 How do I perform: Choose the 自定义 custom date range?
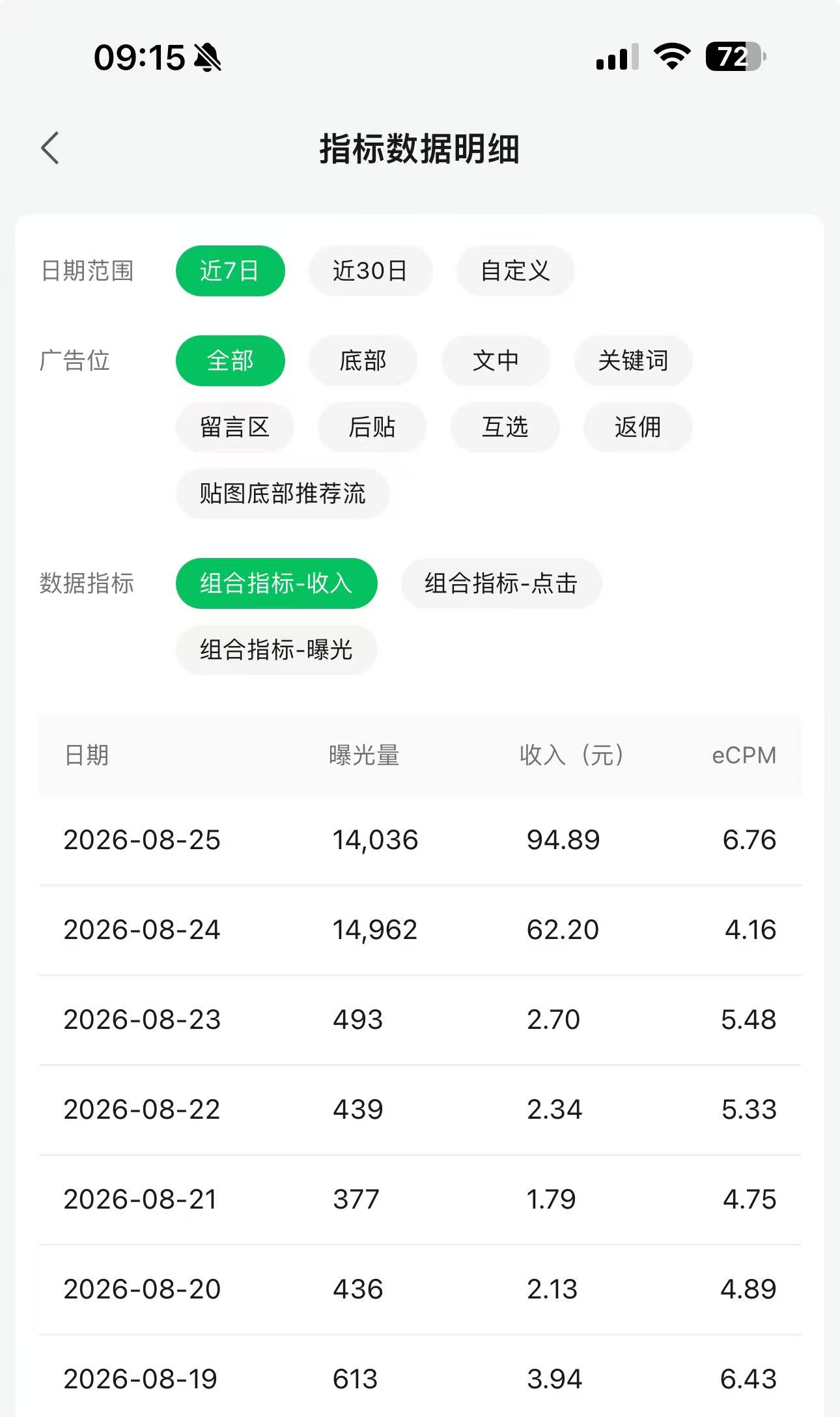[x=515, y=271]
